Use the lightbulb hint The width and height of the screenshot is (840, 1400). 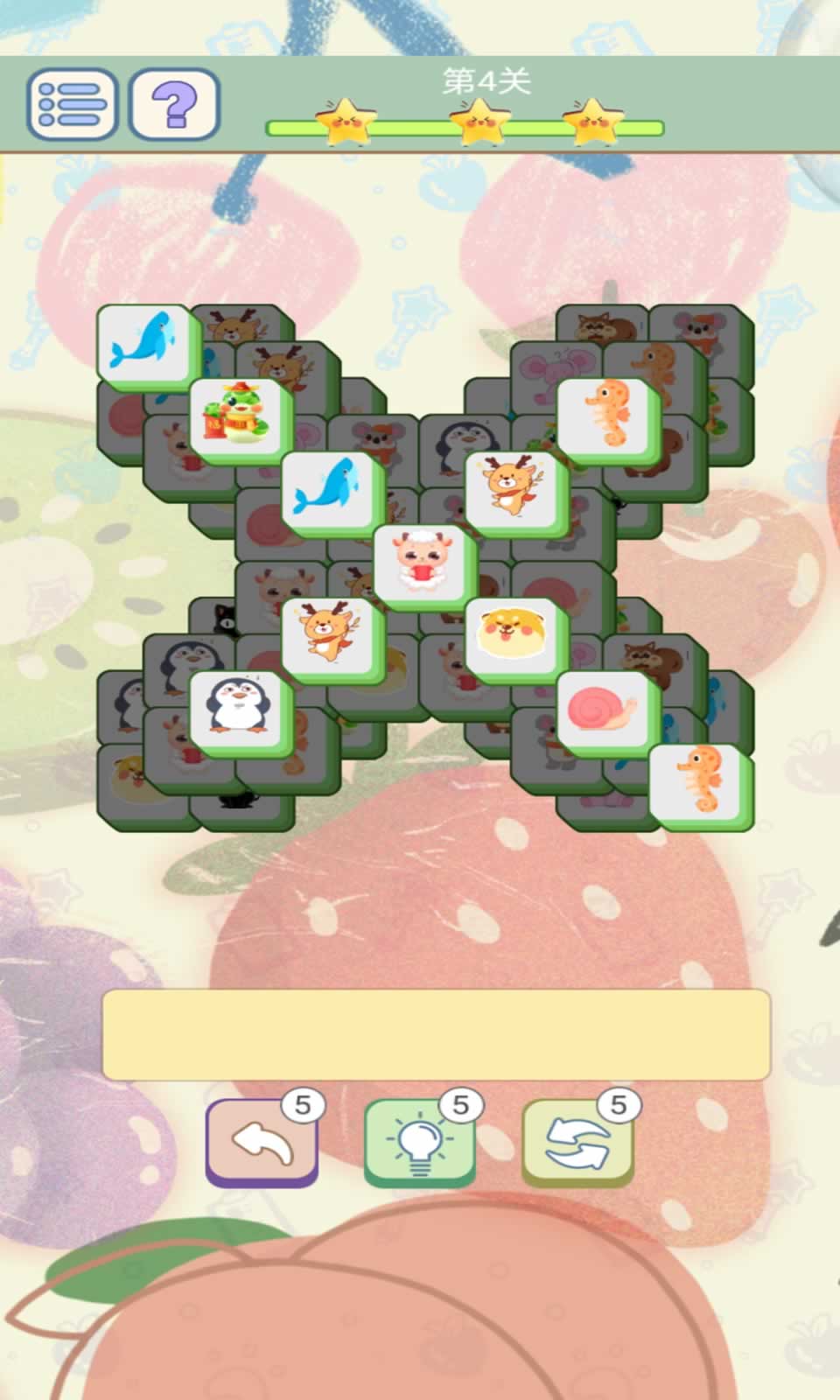(x=419, y=1141)
